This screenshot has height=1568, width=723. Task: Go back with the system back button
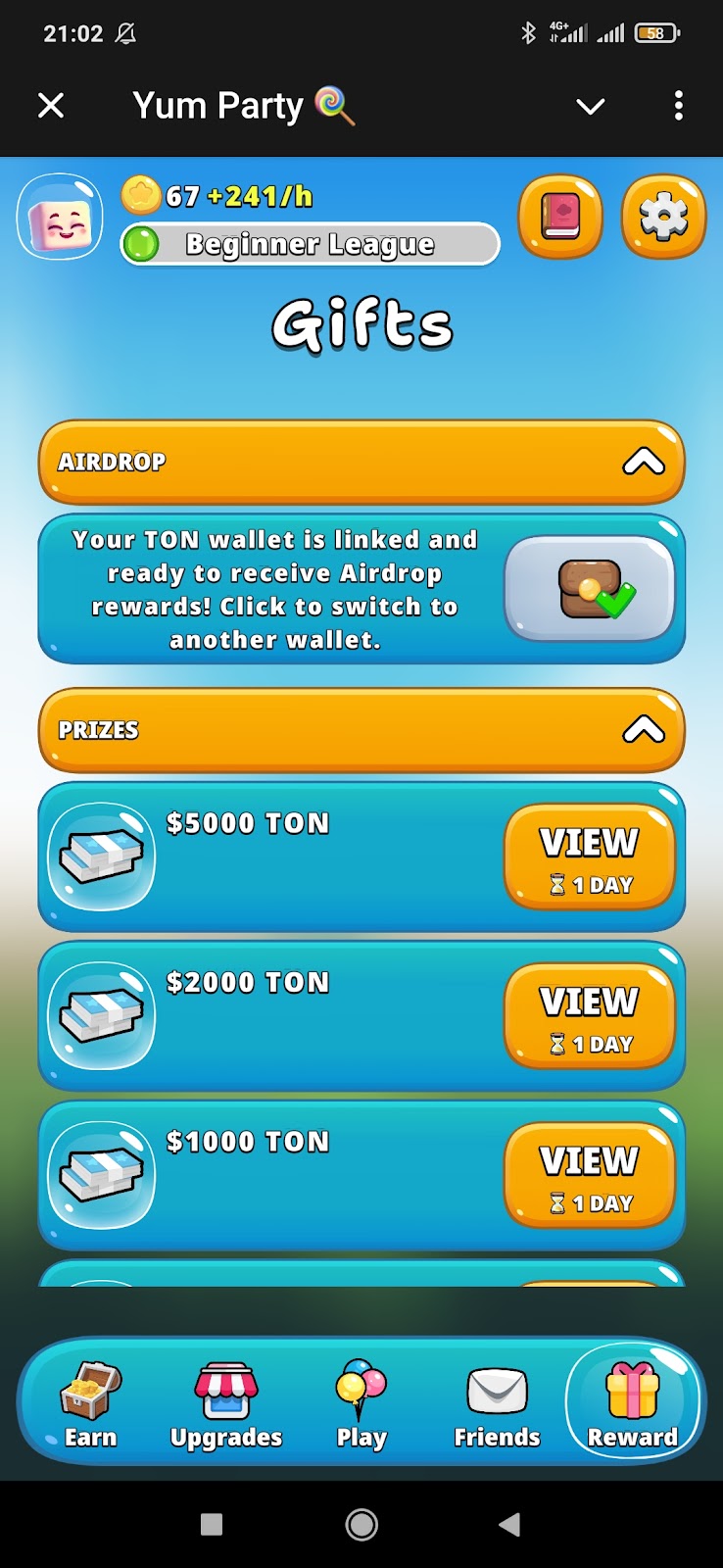pos(509,1524)
